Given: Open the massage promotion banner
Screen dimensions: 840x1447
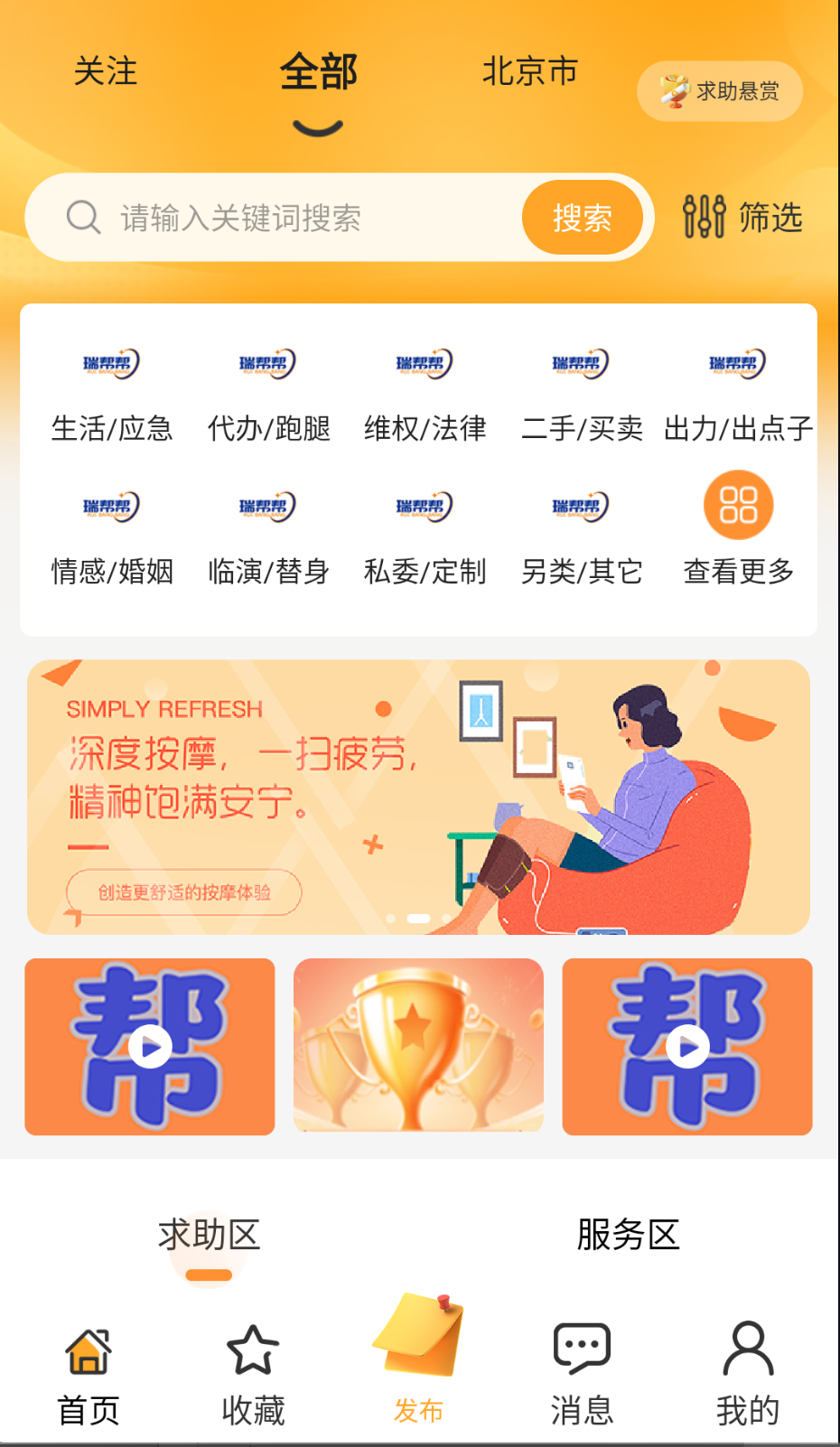Looking at the screenshot, I should [x=418, y=797].
